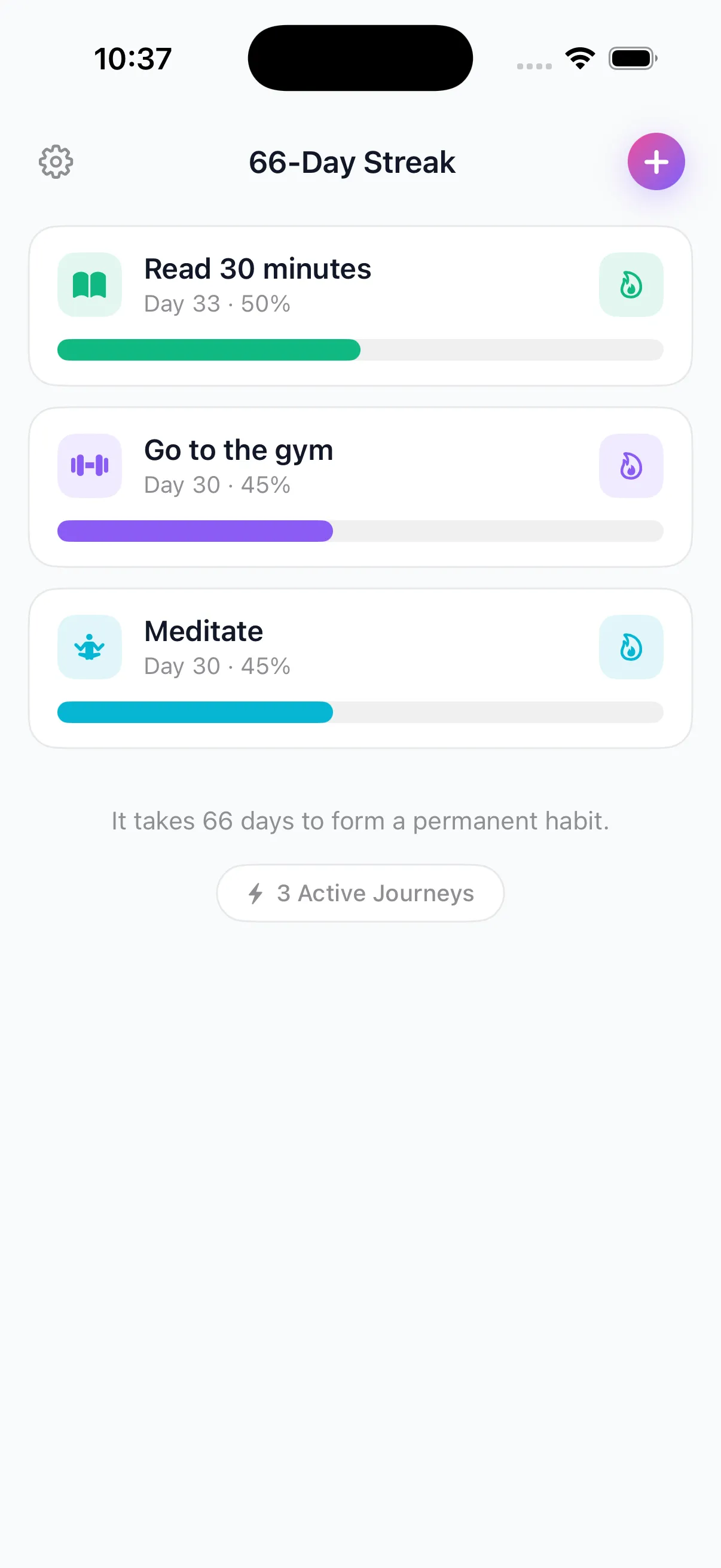Tap the purple gym progress bar
Viewport: 721px width, 1568px height.
pyautogui.click(x=360, y=531)
